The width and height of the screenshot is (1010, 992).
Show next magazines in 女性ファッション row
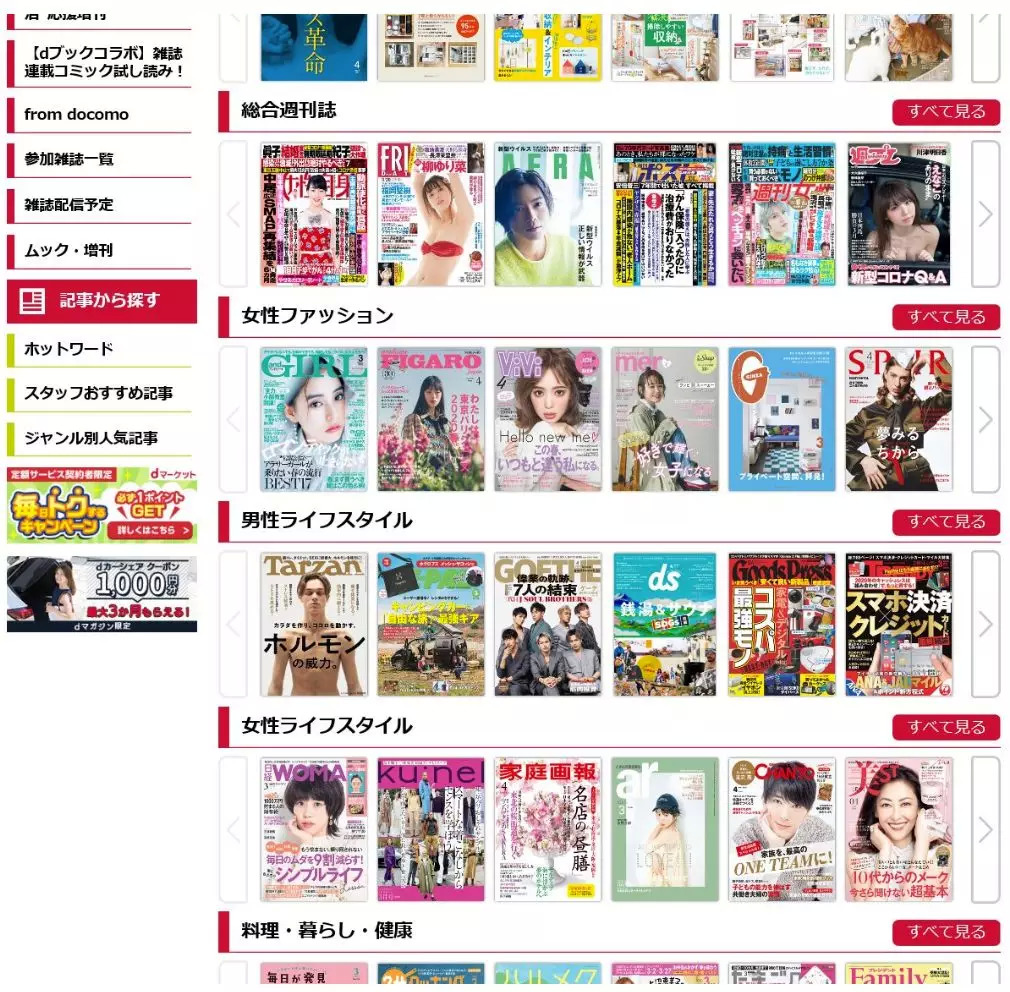coord(985,419)
